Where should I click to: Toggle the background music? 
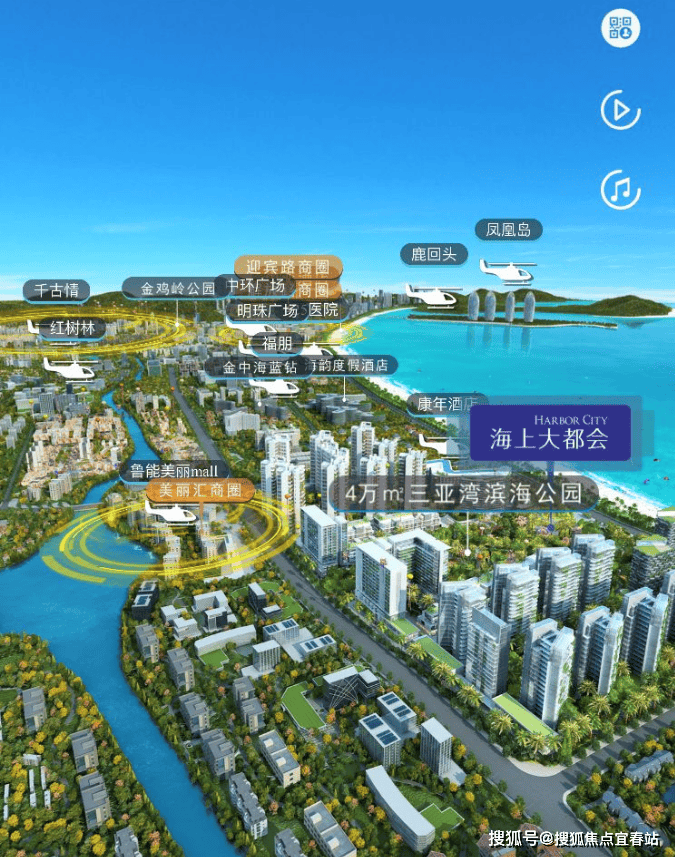pyautogui.click(x=620, y=188)
